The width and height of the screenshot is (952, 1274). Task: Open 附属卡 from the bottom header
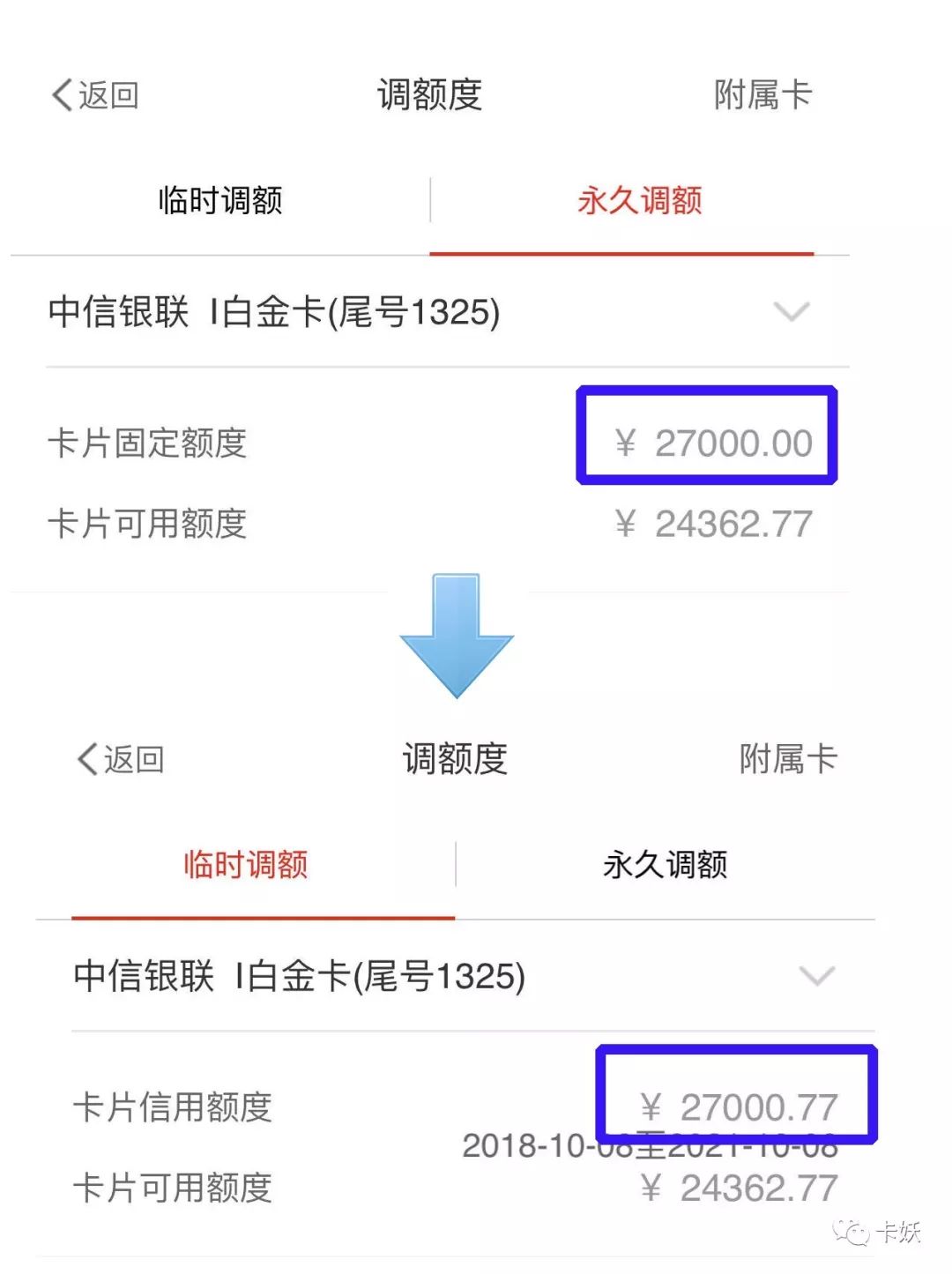coord(788,759)
